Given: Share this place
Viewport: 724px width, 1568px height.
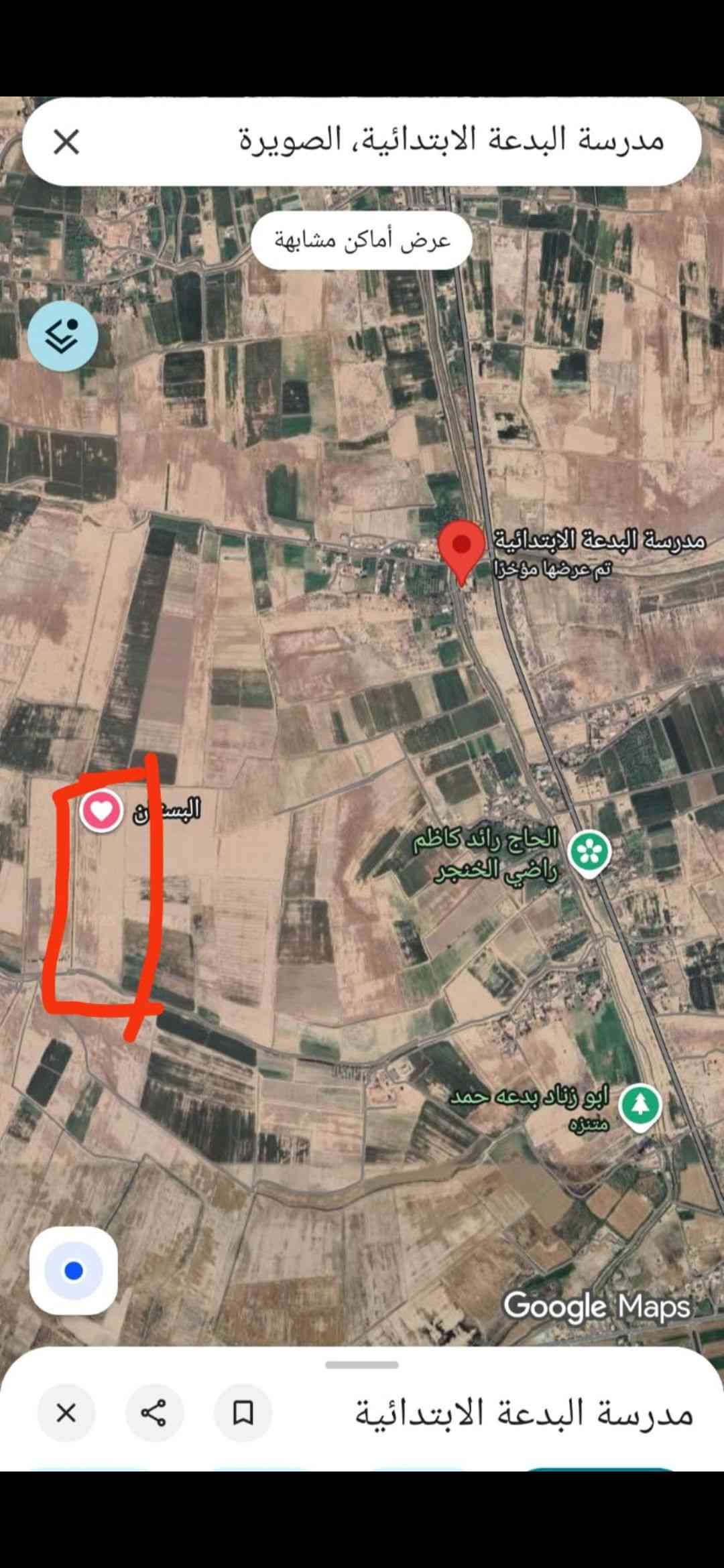Looking at the screenshot, I should (154, 1414).
